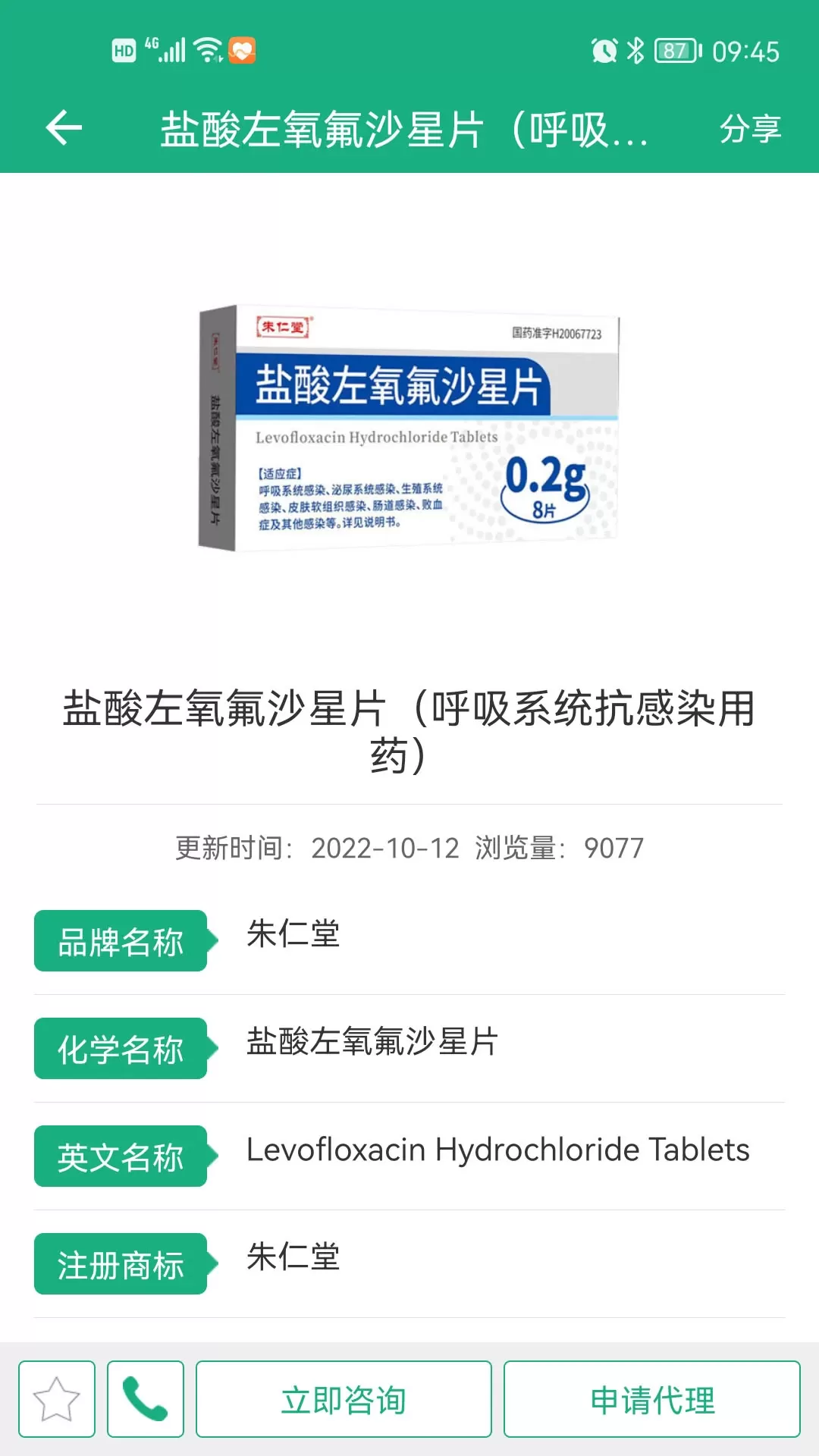Go back using the arrow icon

pyautogui.click(x=64, y=127)
